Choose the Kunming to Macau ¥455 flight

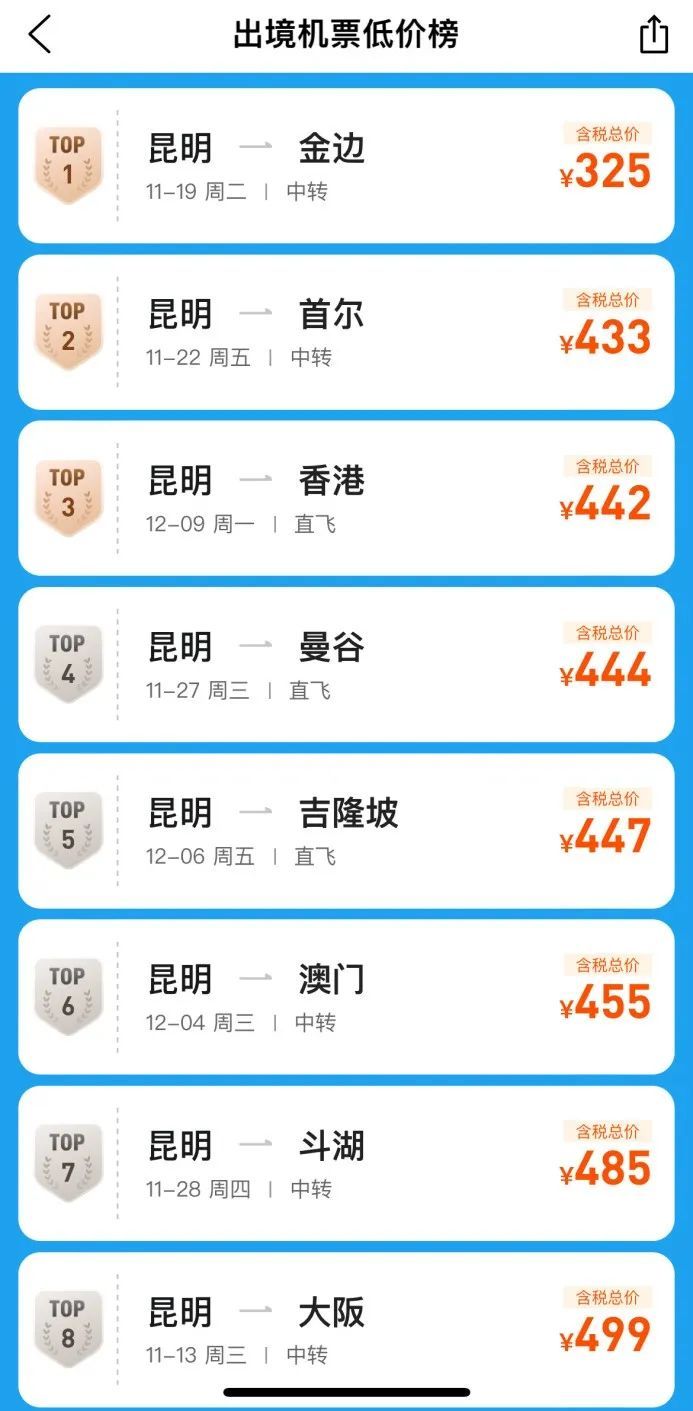346,996
